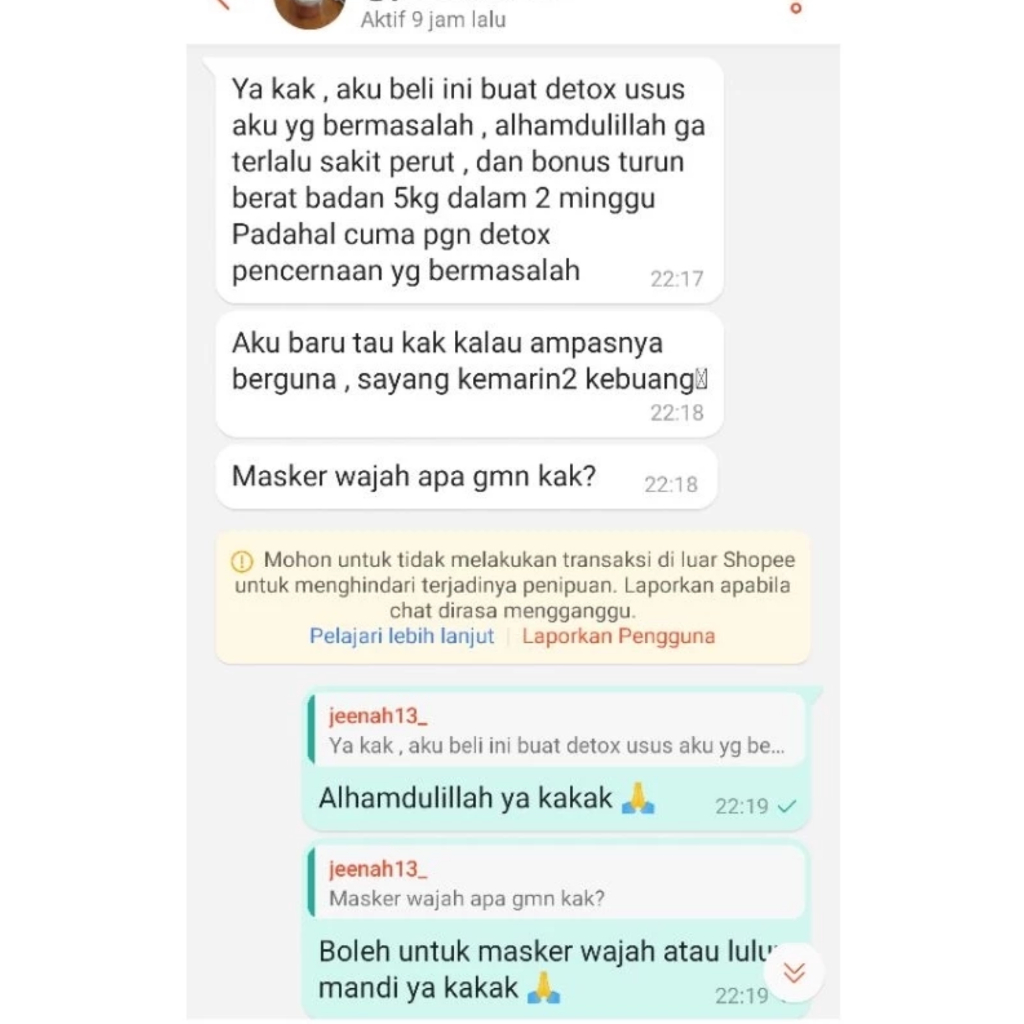This screenshot has height=1024, width=1024.
Task: Jump to latest messages with the down-arrow button
Action: (x=794, y=972)
